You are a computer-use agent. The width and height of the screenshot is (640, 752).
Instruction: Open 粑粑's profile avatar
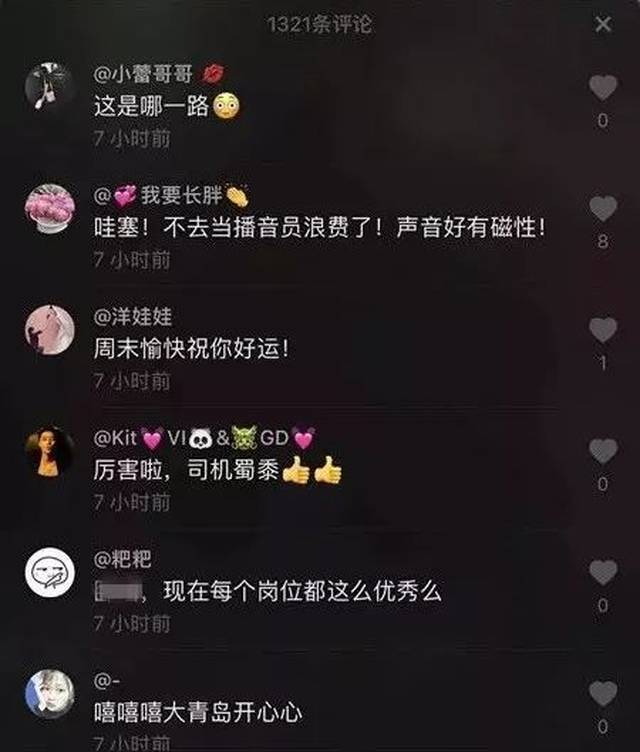pyautogui.click(x=49, y=573)
